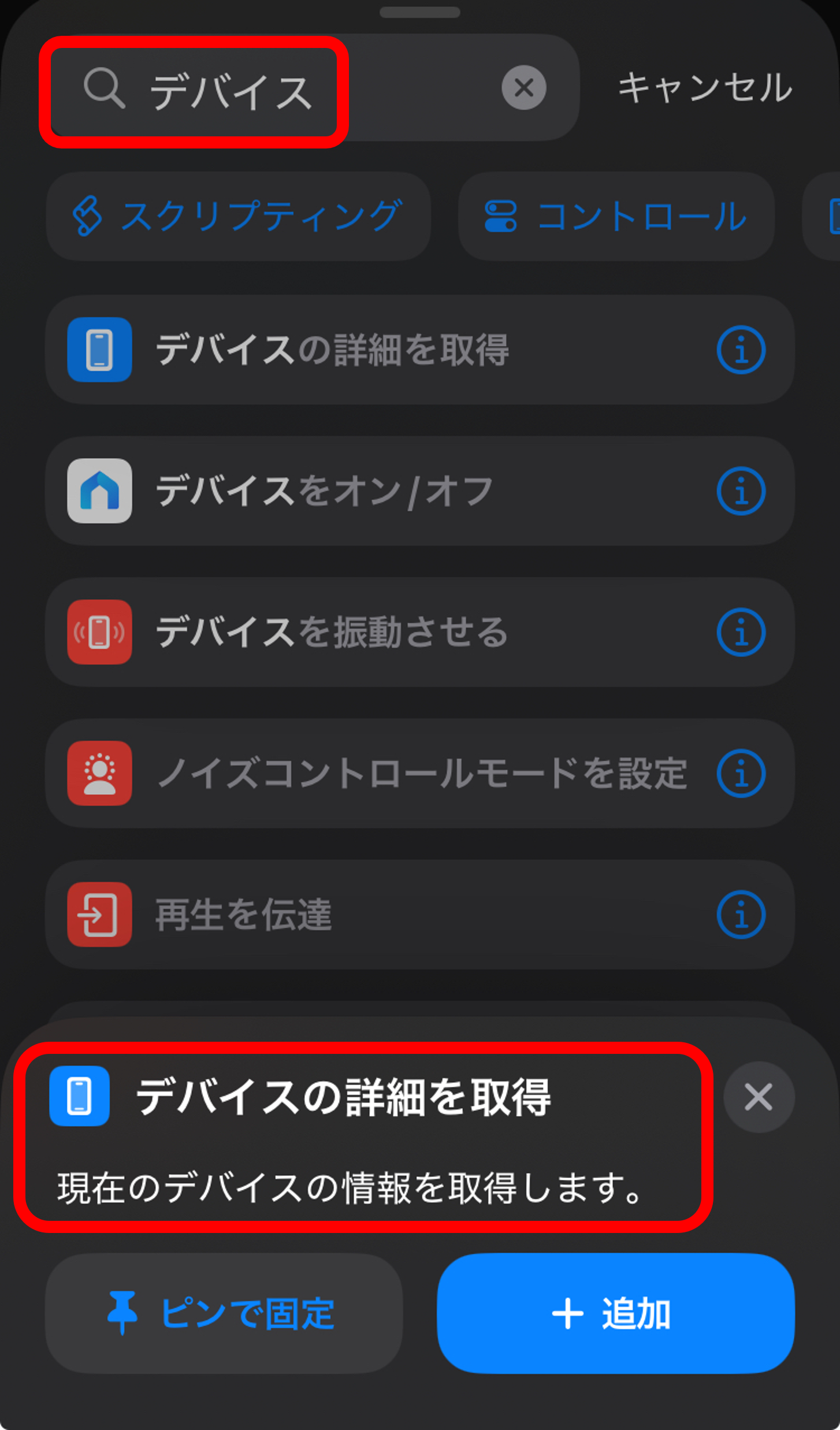Show info for ノイズコントロールモードを設定
Viewport: 840px width, 1430px height.
(741, 773)
